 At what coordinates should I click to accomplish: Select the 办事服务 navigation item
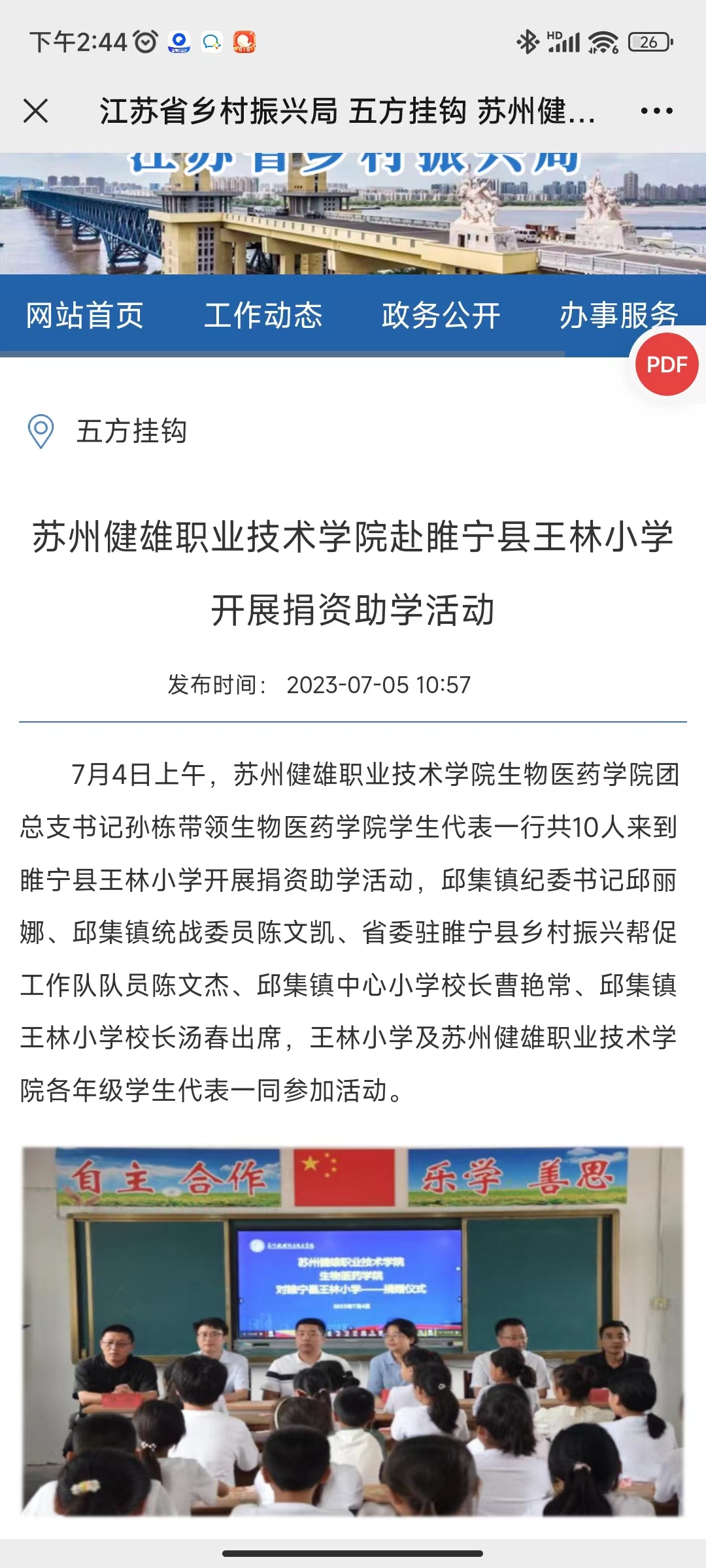pos(619,316)
